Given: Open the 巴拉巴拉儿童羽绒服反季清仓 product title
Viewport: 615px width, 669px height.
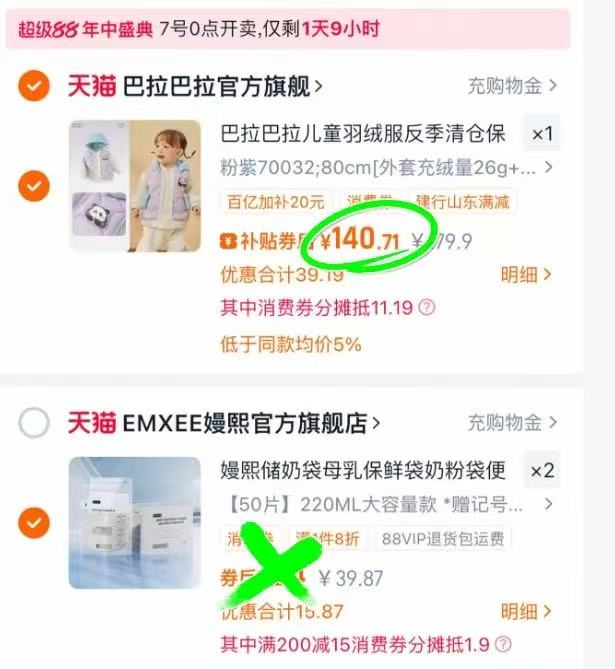Looking at the screenshot, I should point(362,133).
